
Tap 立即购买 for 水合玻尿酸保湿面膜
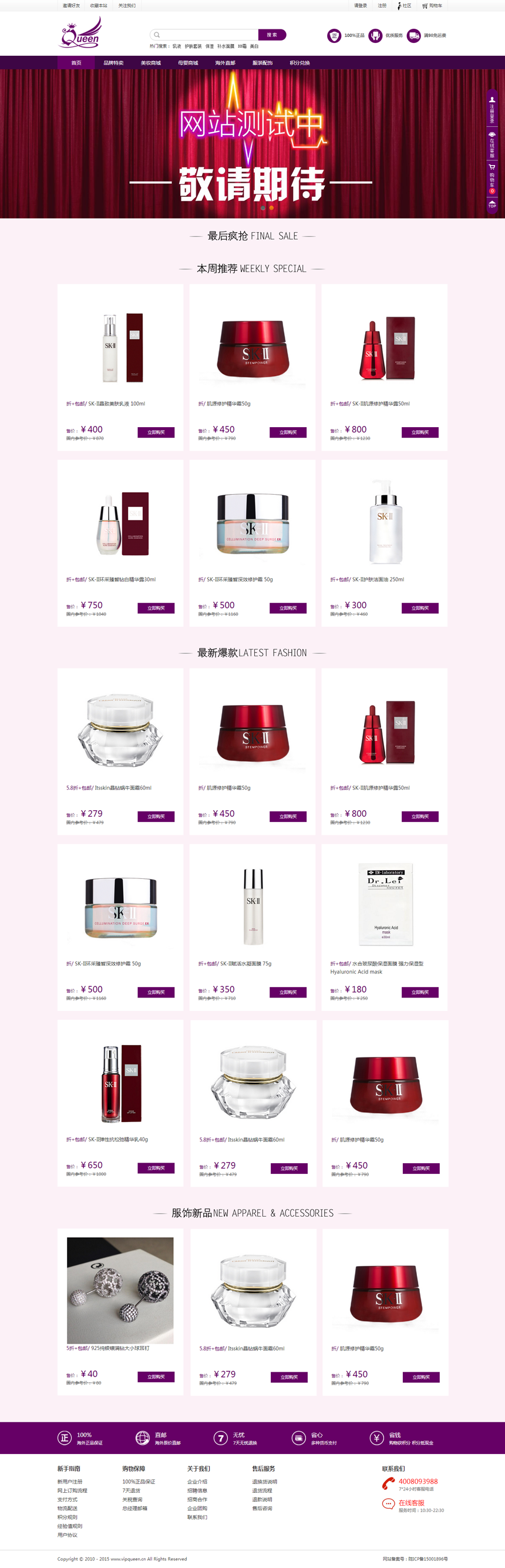tap(420, 992)
